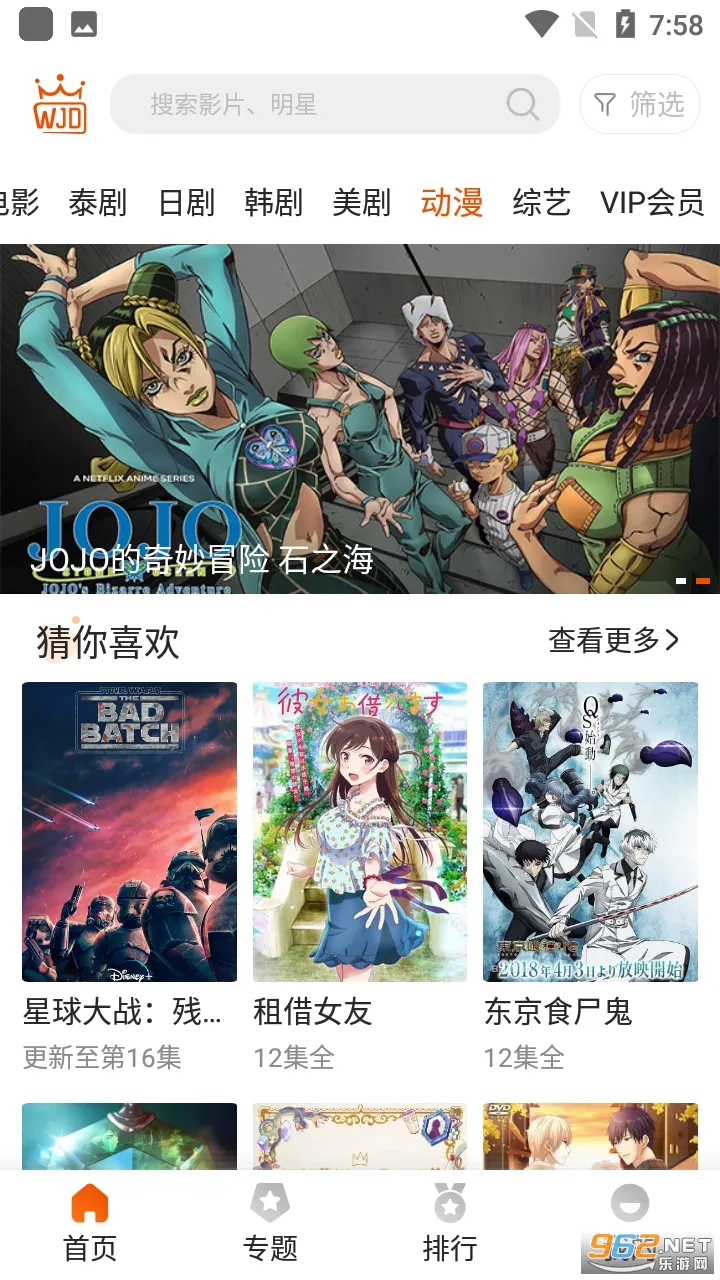The height and width of the screenshot is (1280, 720).
Task: Open the 星球大战 Bad Batch poster
Action: (x=129, y=832)
